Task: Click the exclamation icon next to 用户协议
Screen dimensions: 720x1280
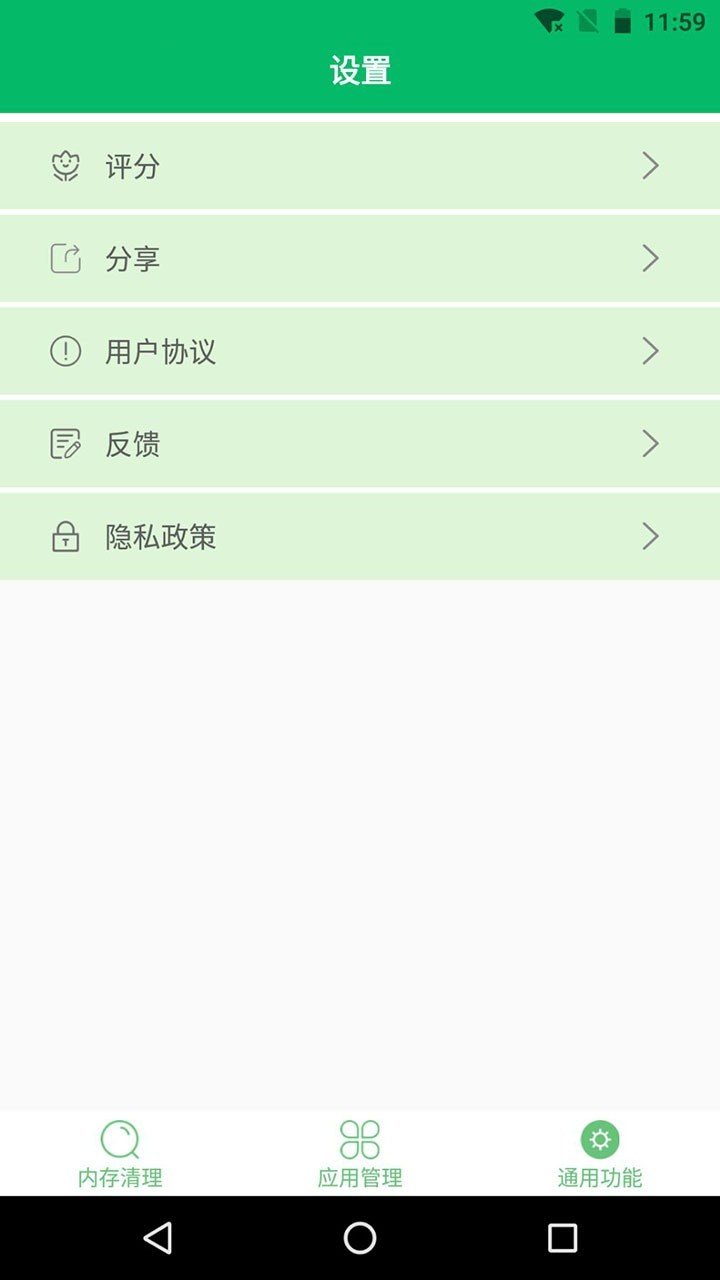Action: [x=66, y=351]
